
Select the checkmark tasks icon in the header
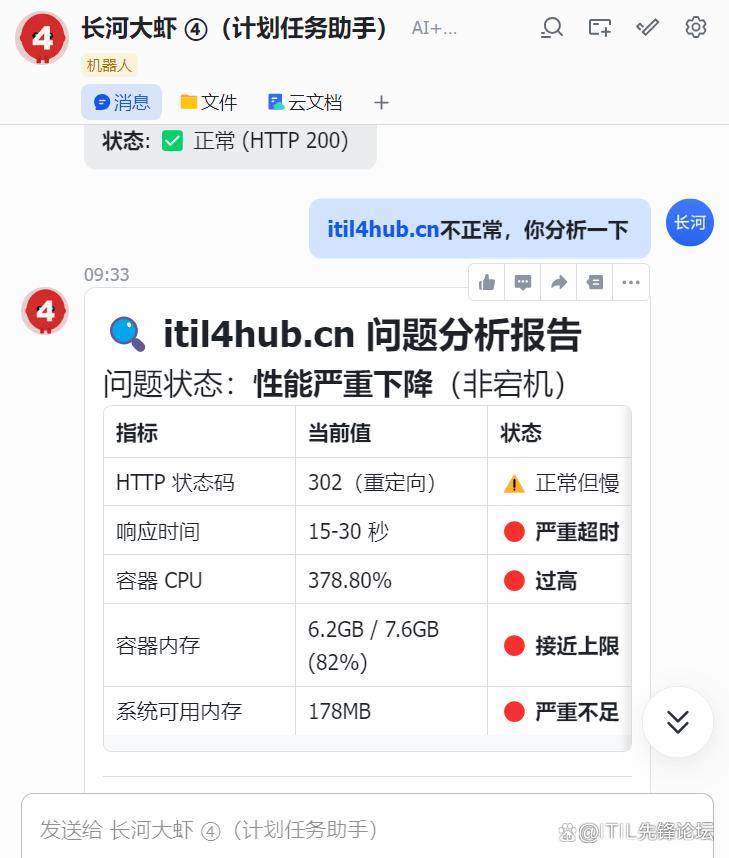[x=647, y=28]
